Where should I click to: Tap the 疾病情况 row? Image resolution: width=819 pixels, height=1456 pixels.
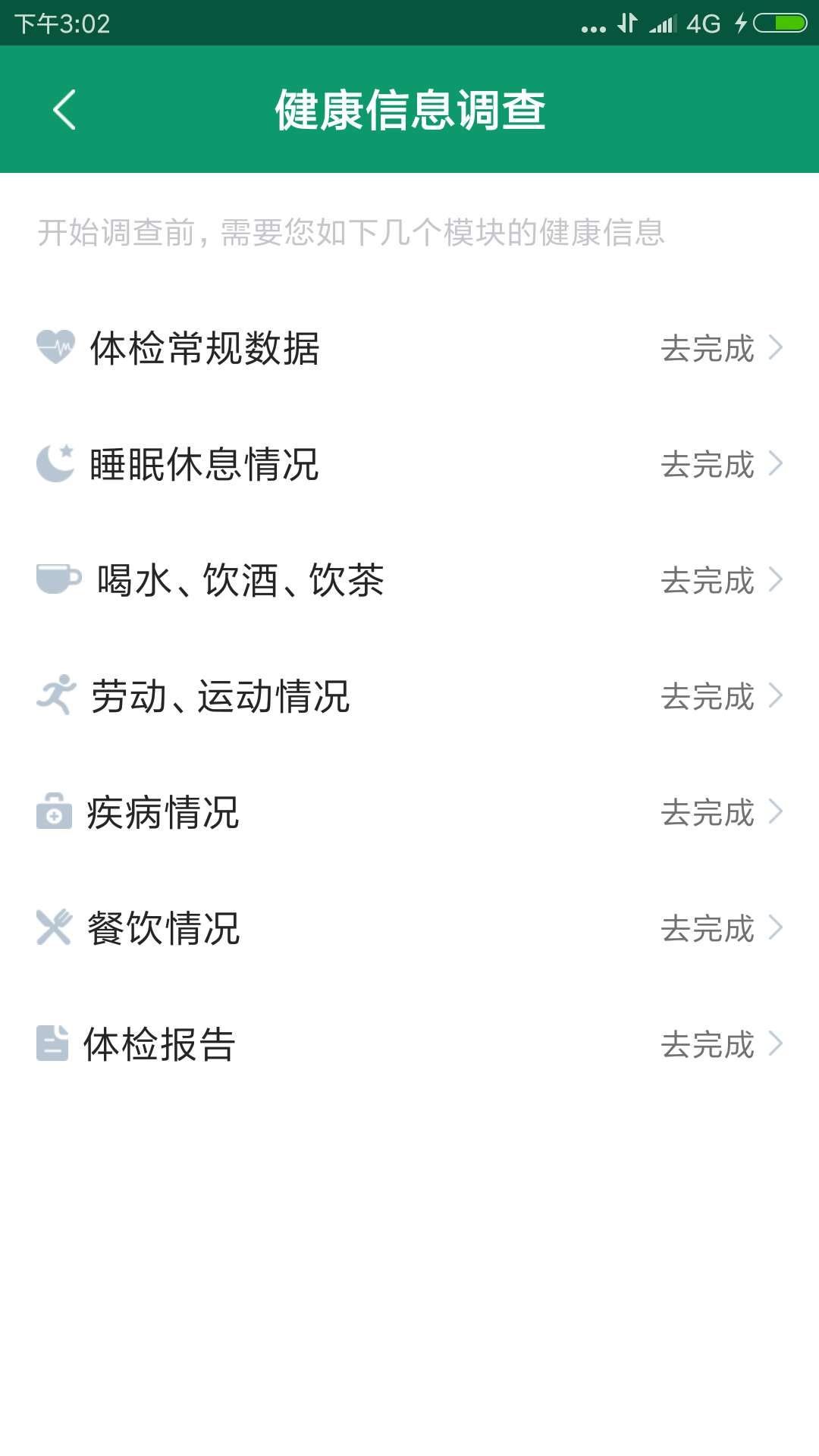[409, 812]
